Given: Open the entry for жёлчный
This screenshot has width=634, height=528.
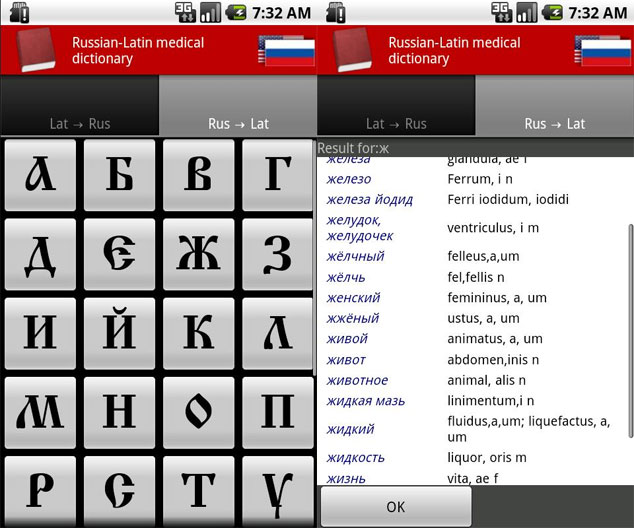Looking at the screenshot, I should [x=355, y=256].
